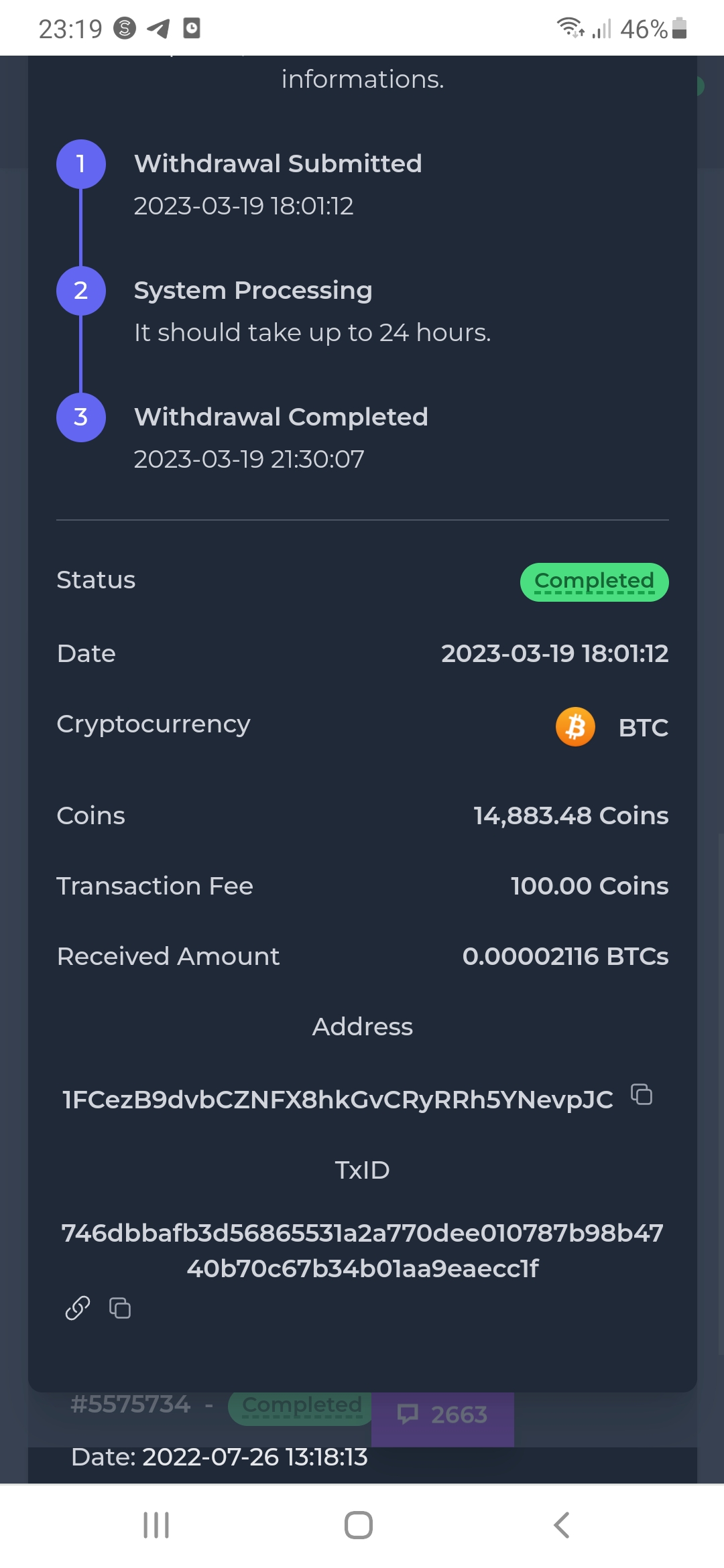
Task: Tap the green Completed status badge
Action: tap(594, 582)
